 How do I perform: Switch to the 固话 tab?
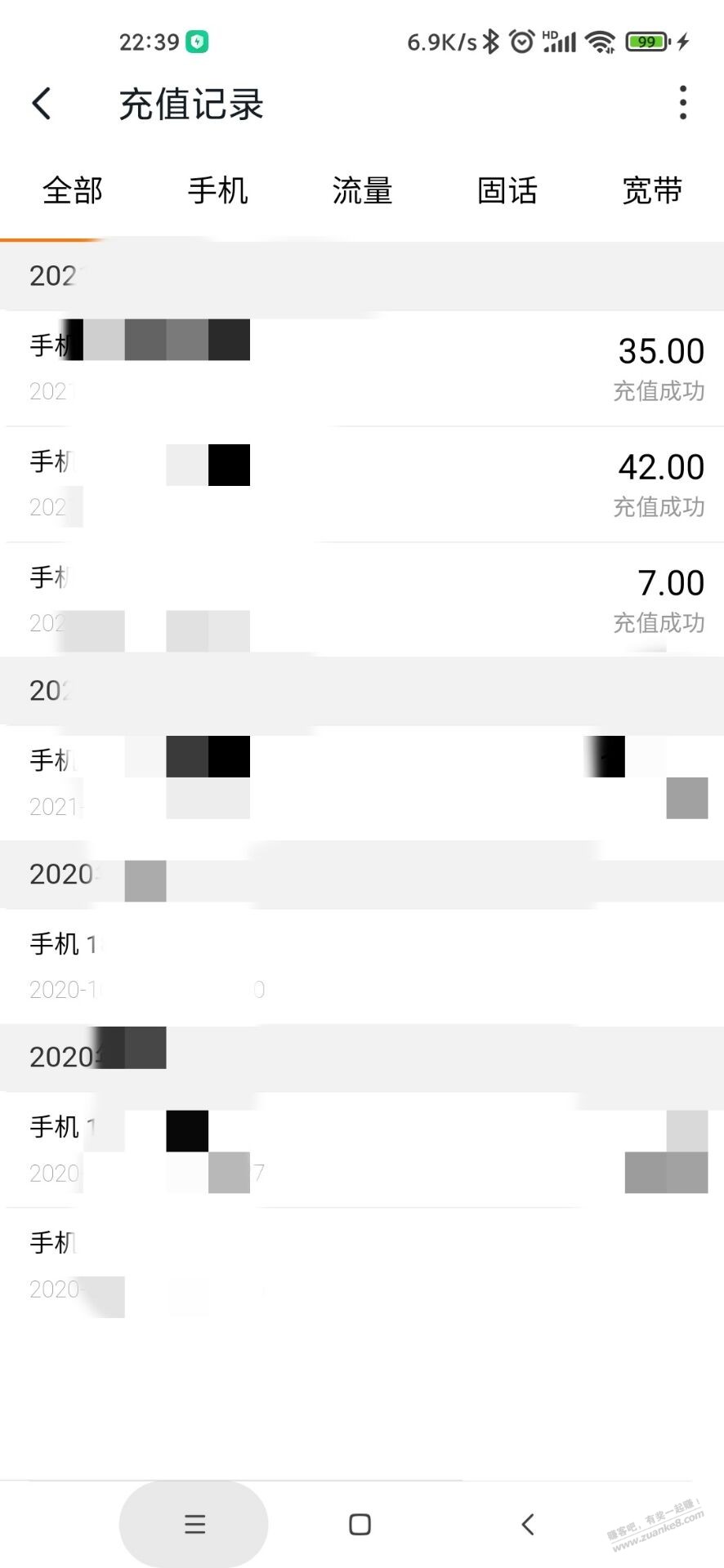(x=507, y=191)
